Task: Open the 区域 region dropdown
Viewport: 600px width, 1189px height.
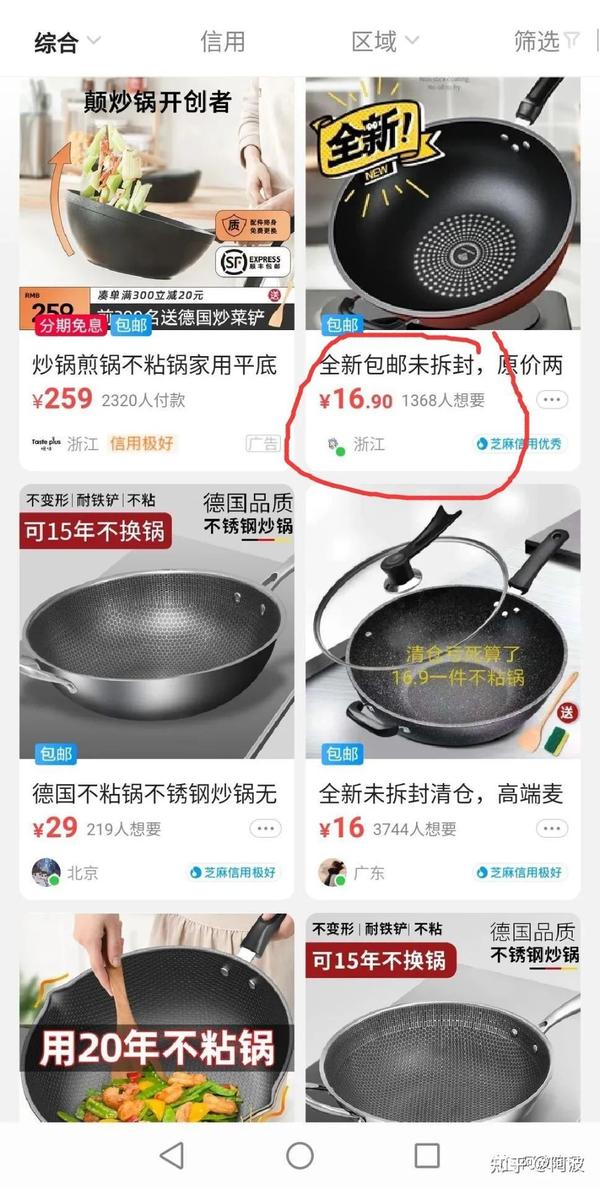Action: 384,42
